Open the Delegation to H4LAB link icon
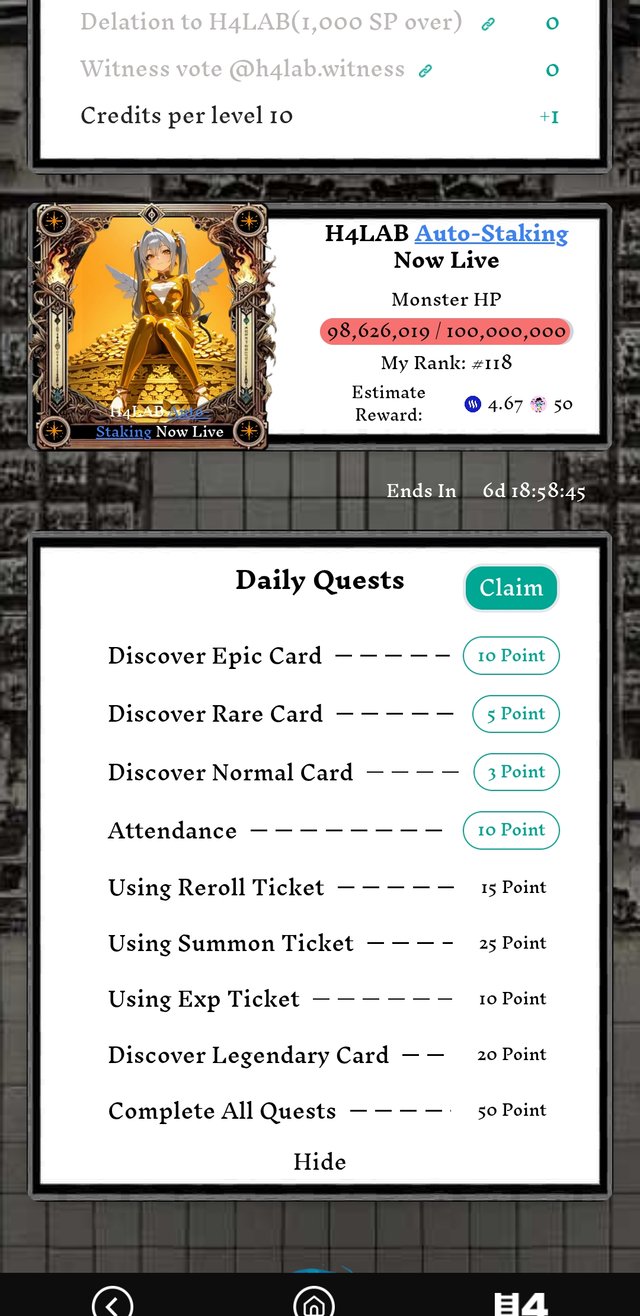This screenshot has width=640, height=1316. coord(488,24)
